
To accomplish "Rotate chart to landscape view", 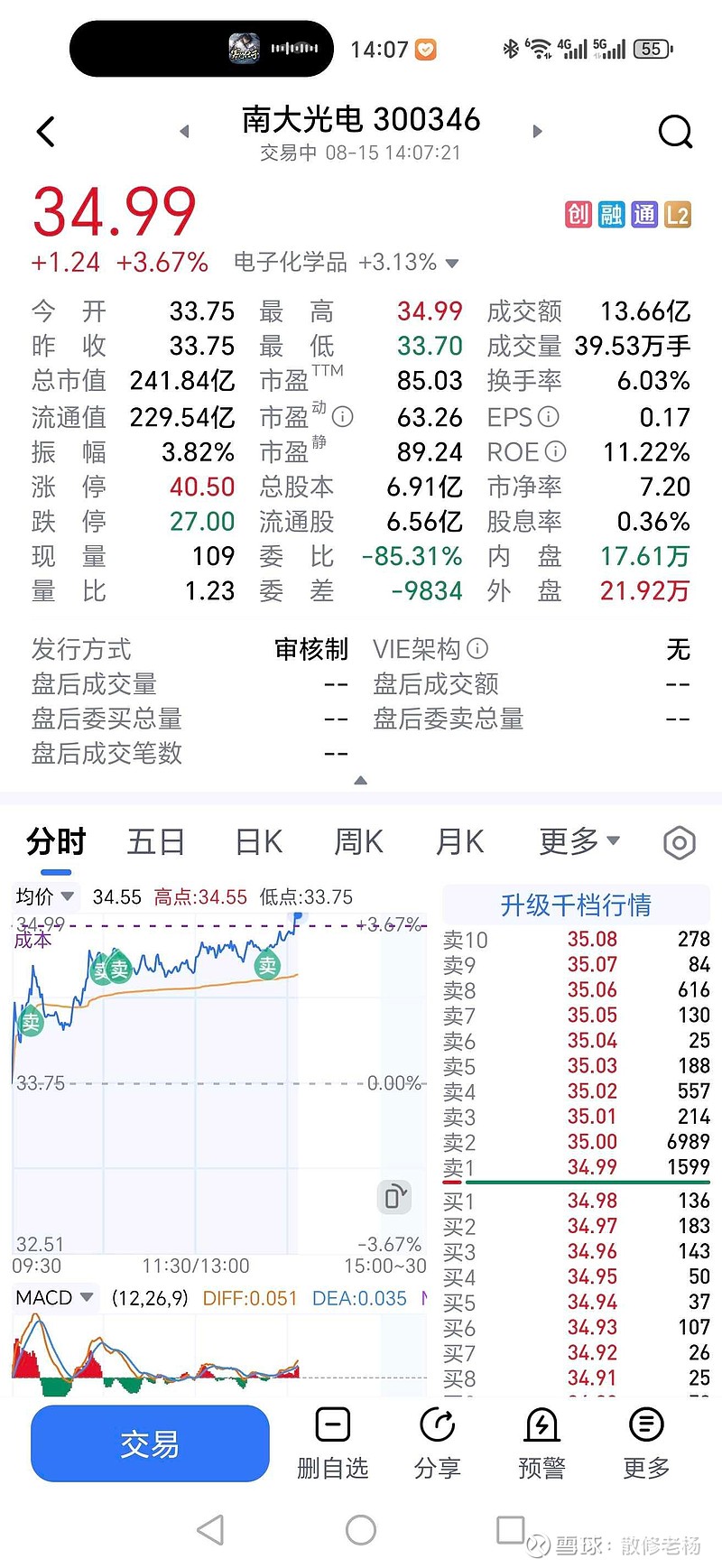I will click(393, 1197).
